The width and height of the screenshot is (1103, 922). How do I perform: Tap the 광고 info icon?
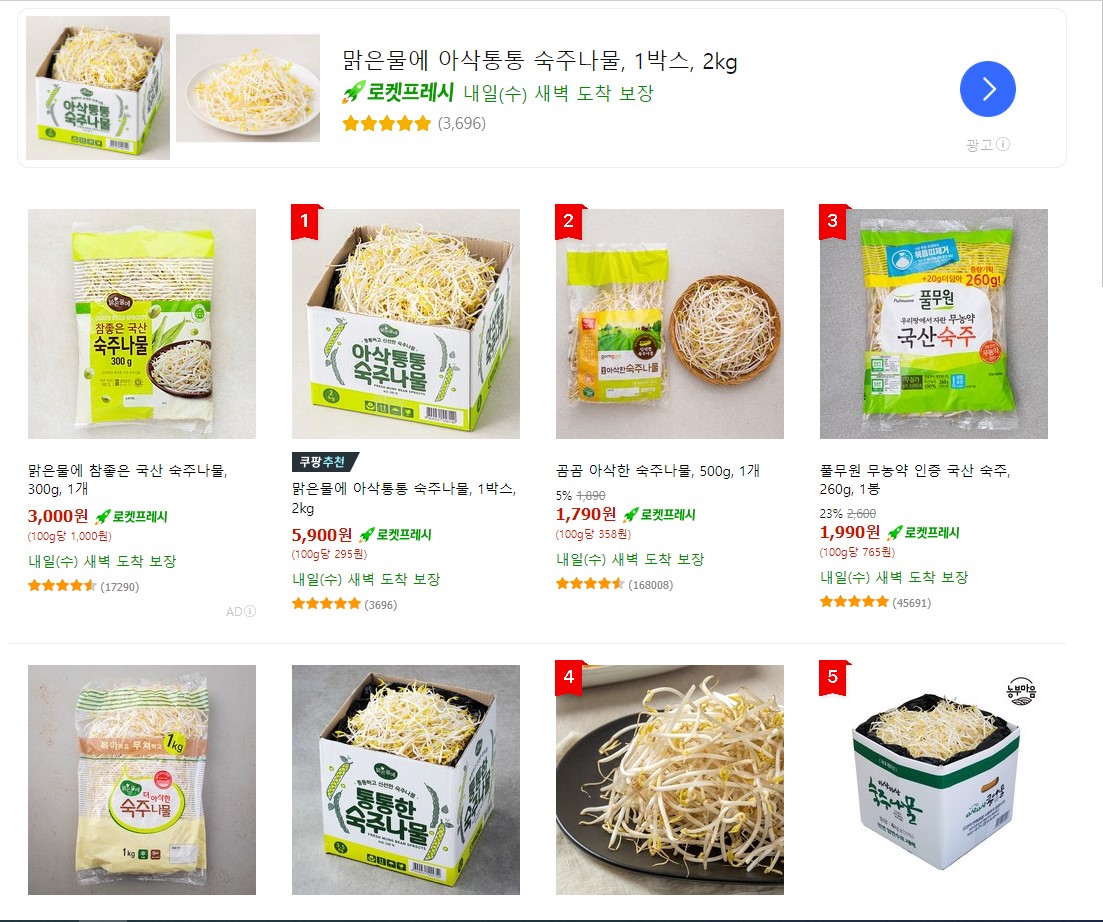click(x=1003, y=144)
